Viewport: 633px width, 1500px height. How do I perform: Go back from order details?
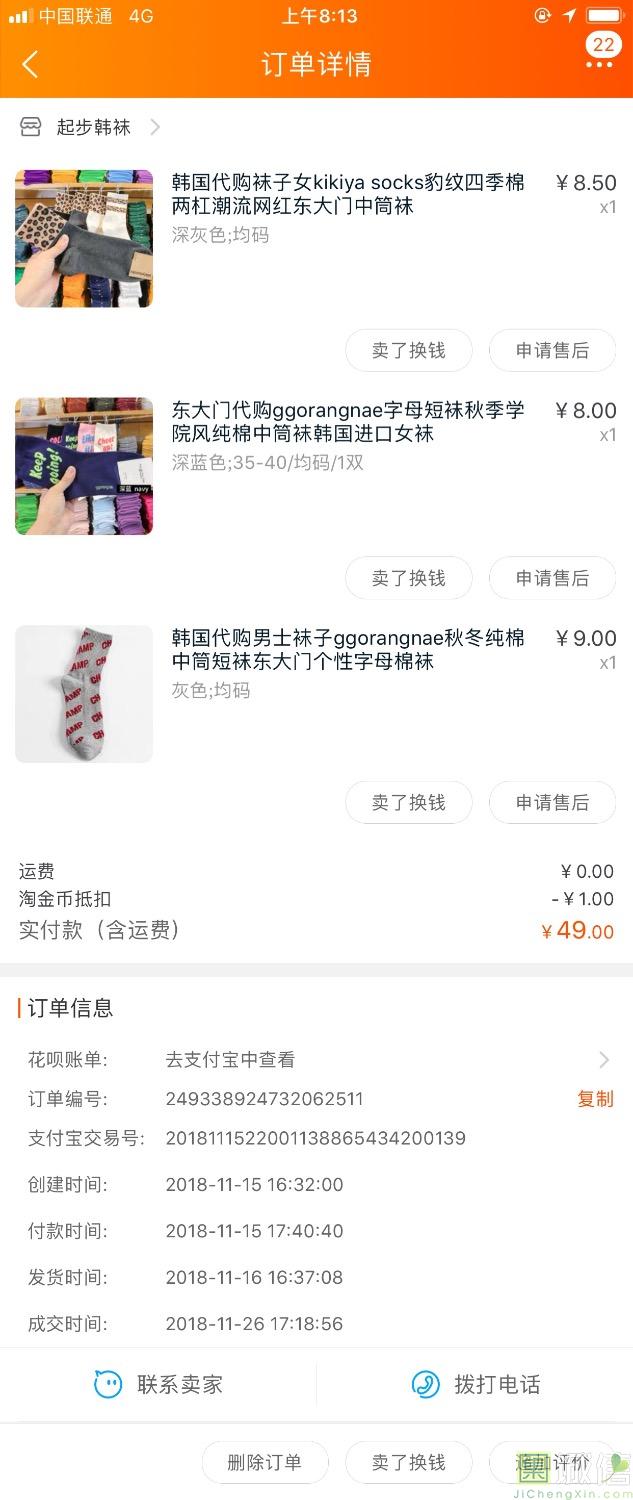30,65
